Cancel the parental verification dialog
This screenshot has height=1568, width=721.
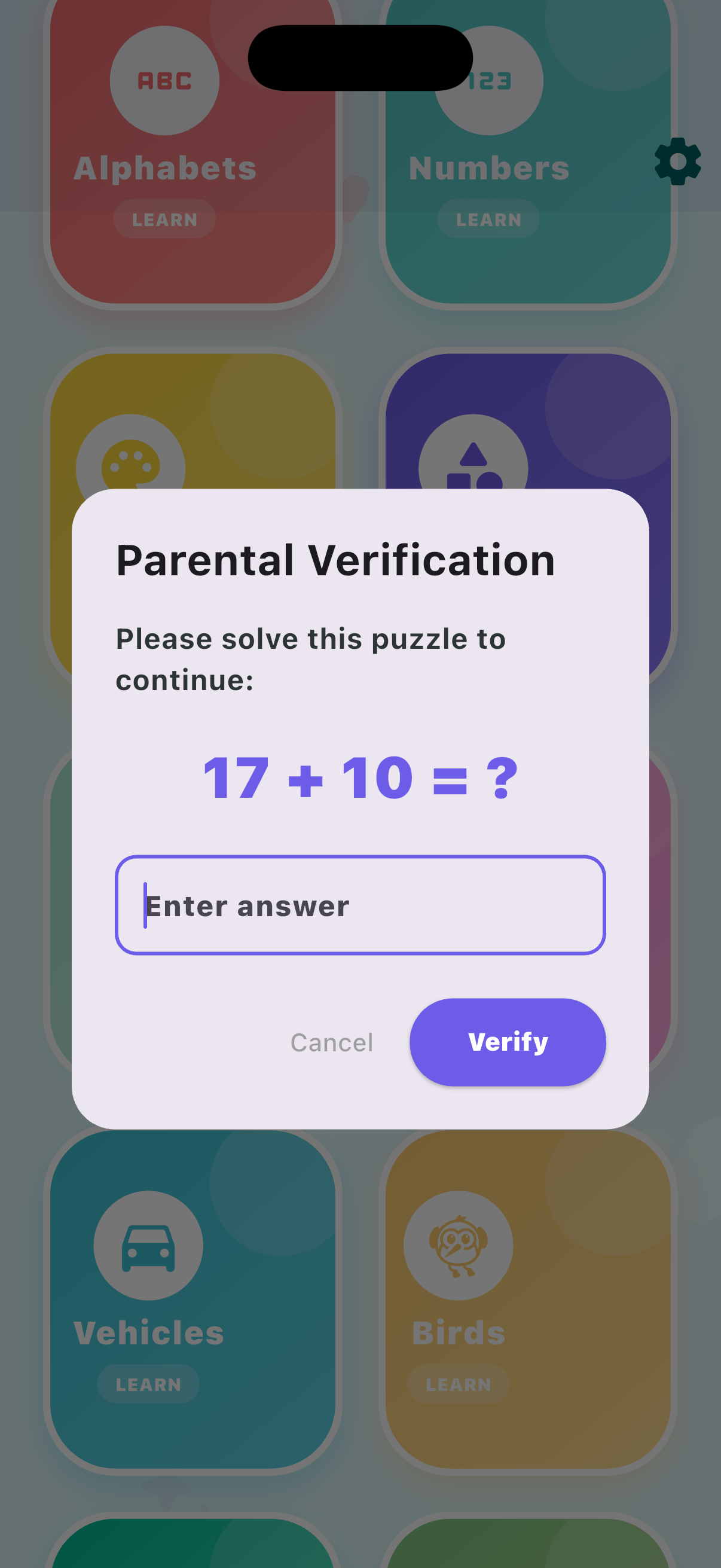(332, 1042)
